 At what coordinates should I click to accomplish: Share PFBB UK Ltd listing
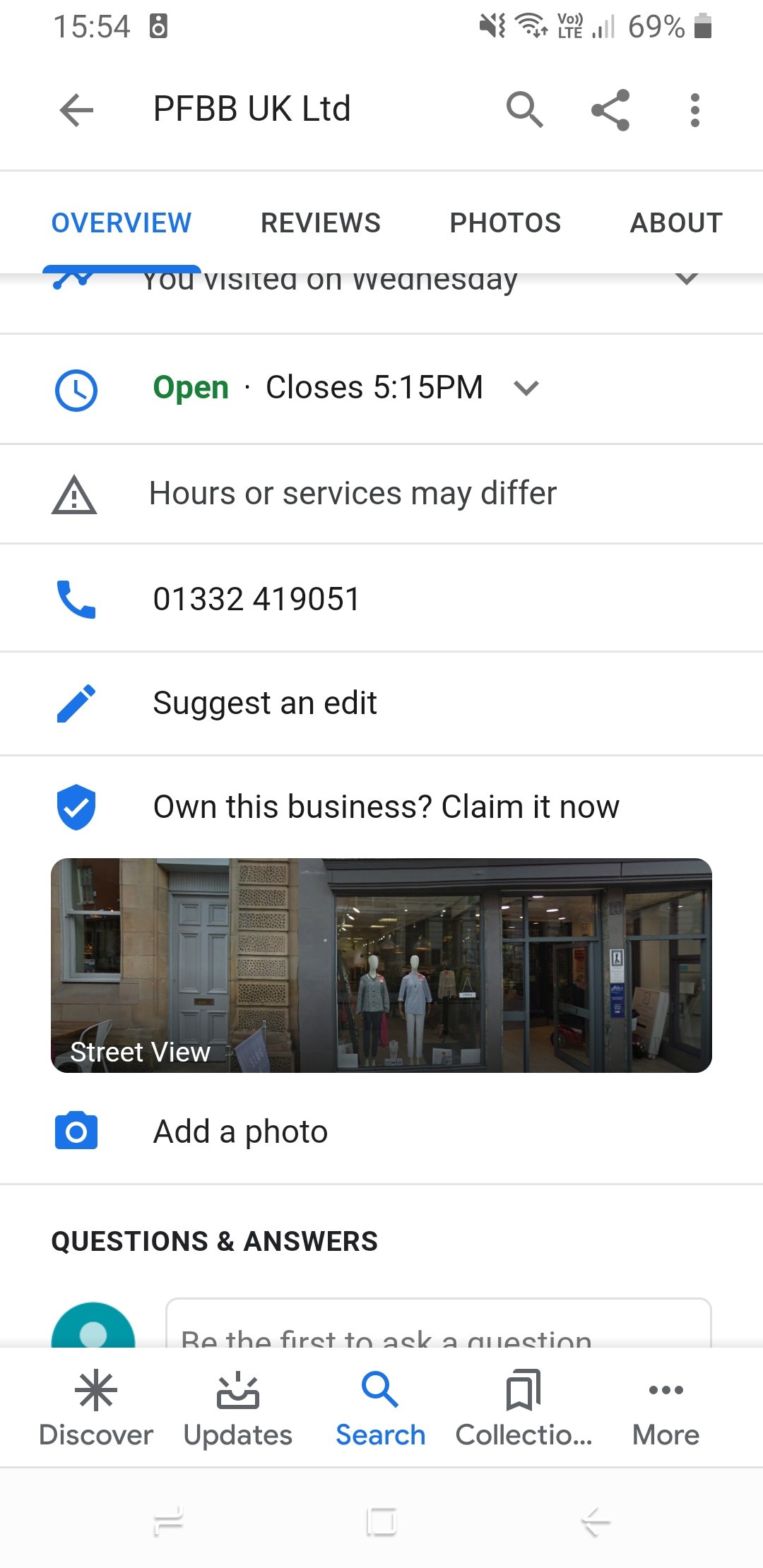(x=610, y=110)
